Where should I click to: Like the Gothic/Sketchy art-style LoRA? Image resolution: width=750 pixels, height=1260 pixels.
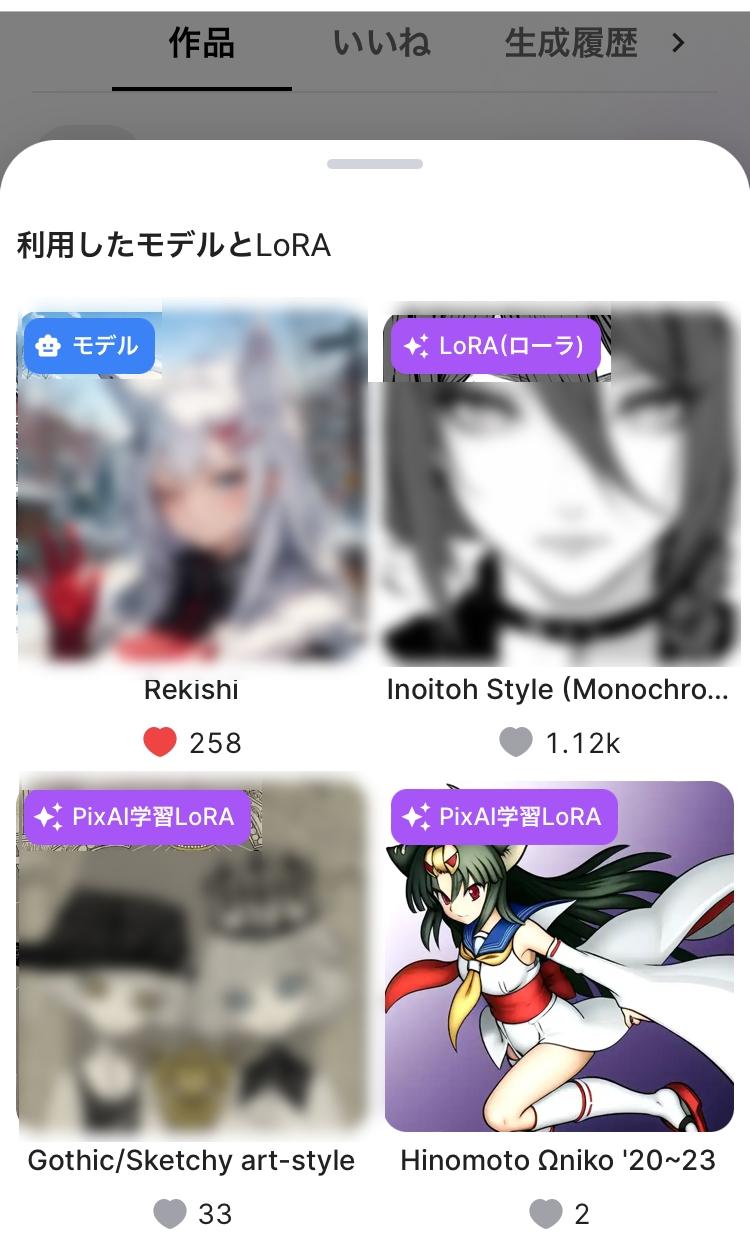[170, 1213]
